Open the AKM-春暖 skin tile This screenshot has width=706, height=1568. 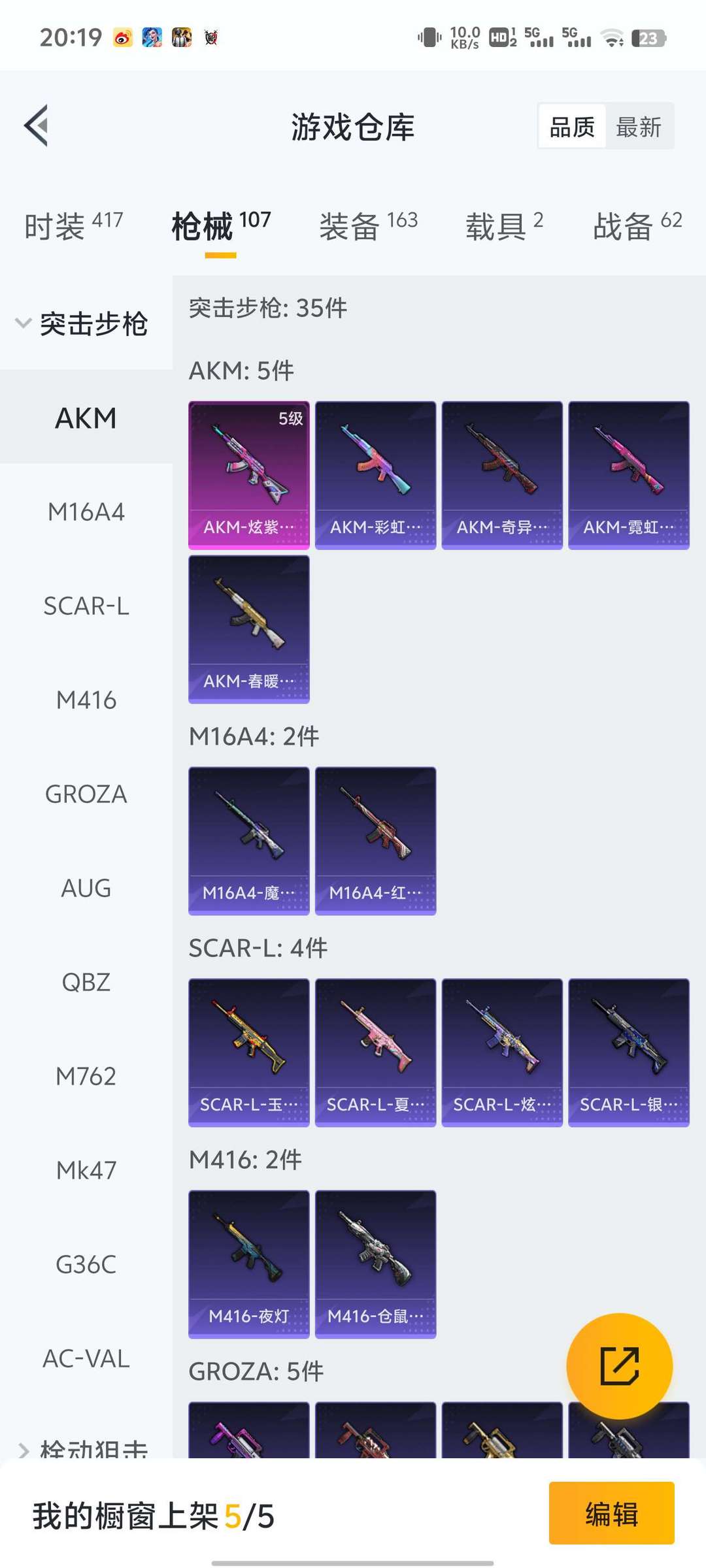click(249, 629)
